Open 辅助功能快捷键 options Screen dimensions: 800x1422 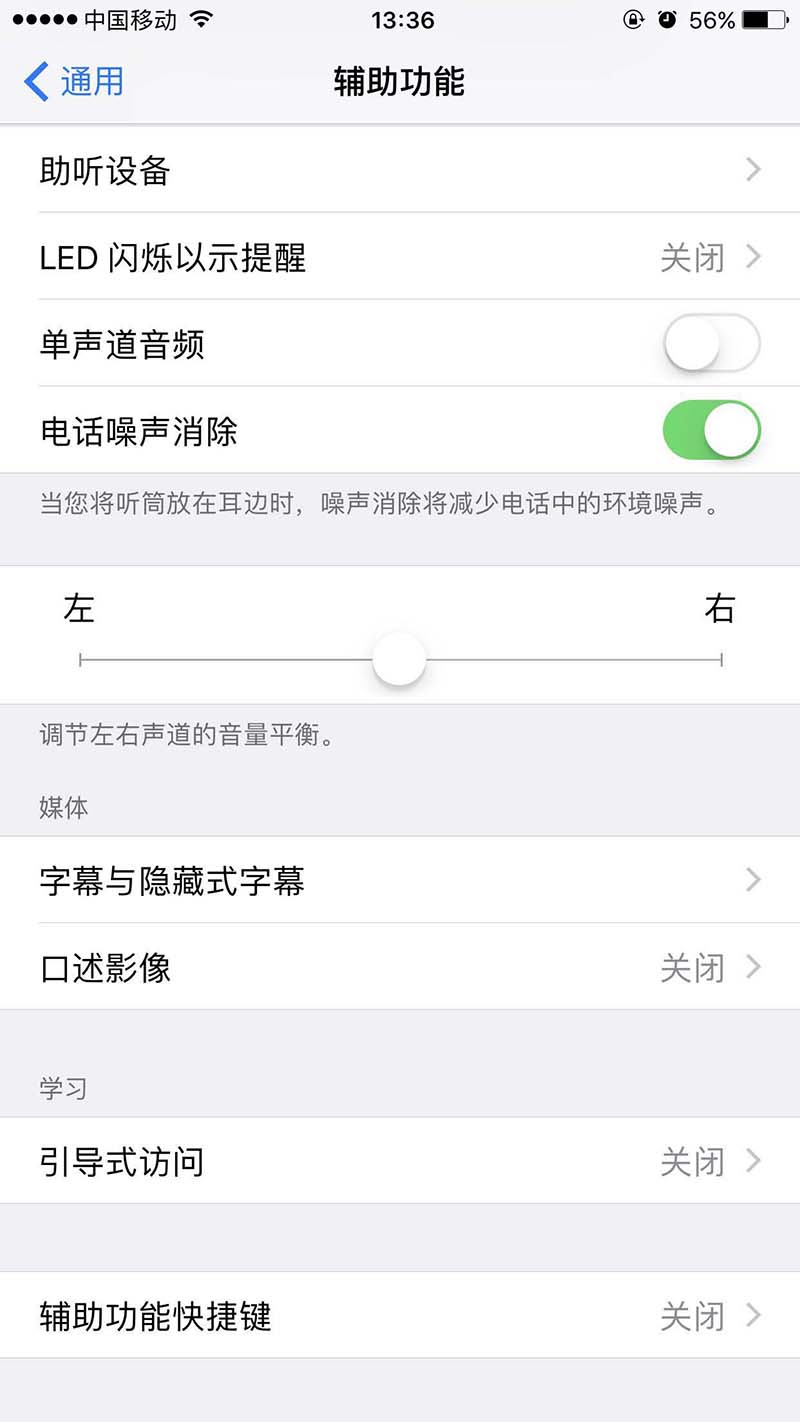click(400, 1315)
